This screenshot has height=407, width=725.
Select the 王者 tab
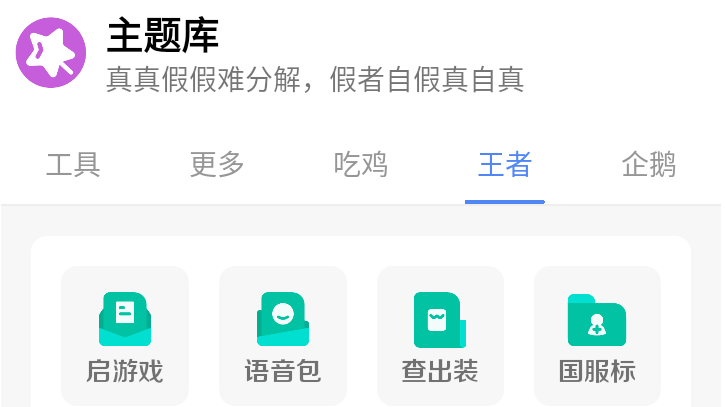pyautogui.click(x=505, y=164)
